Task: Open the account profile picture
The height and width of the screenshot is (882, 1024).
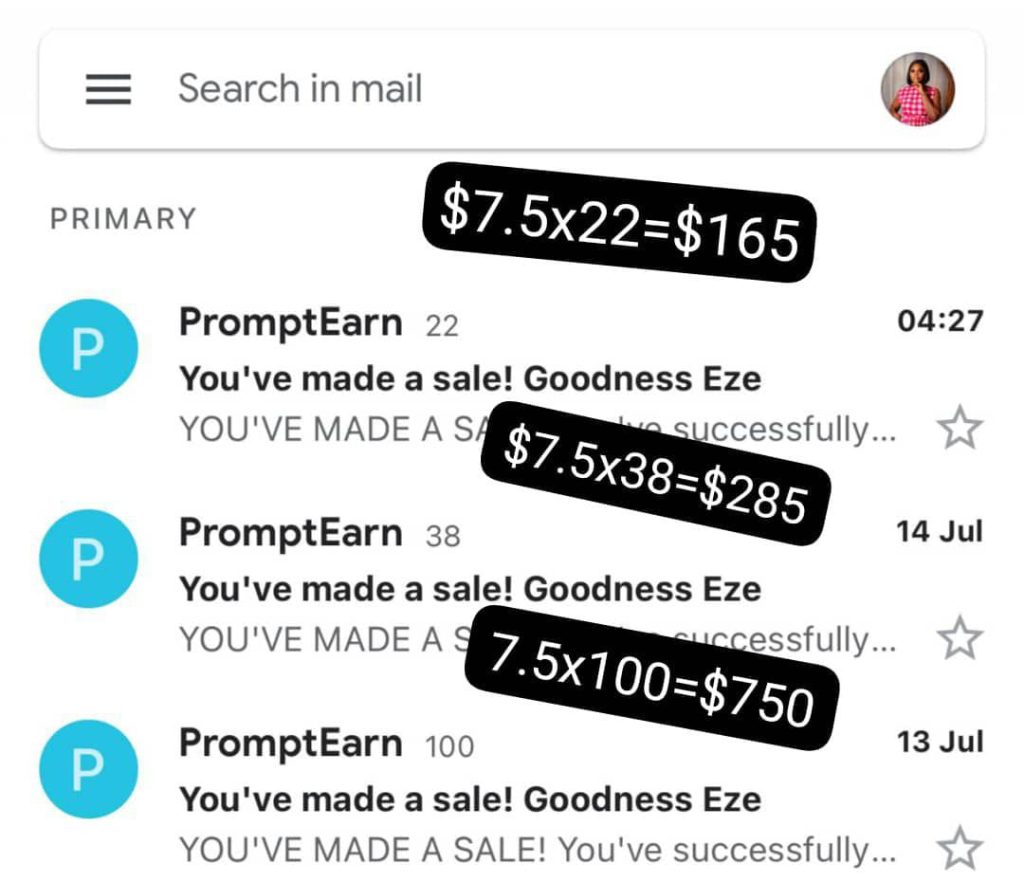Action: (917, 89)
